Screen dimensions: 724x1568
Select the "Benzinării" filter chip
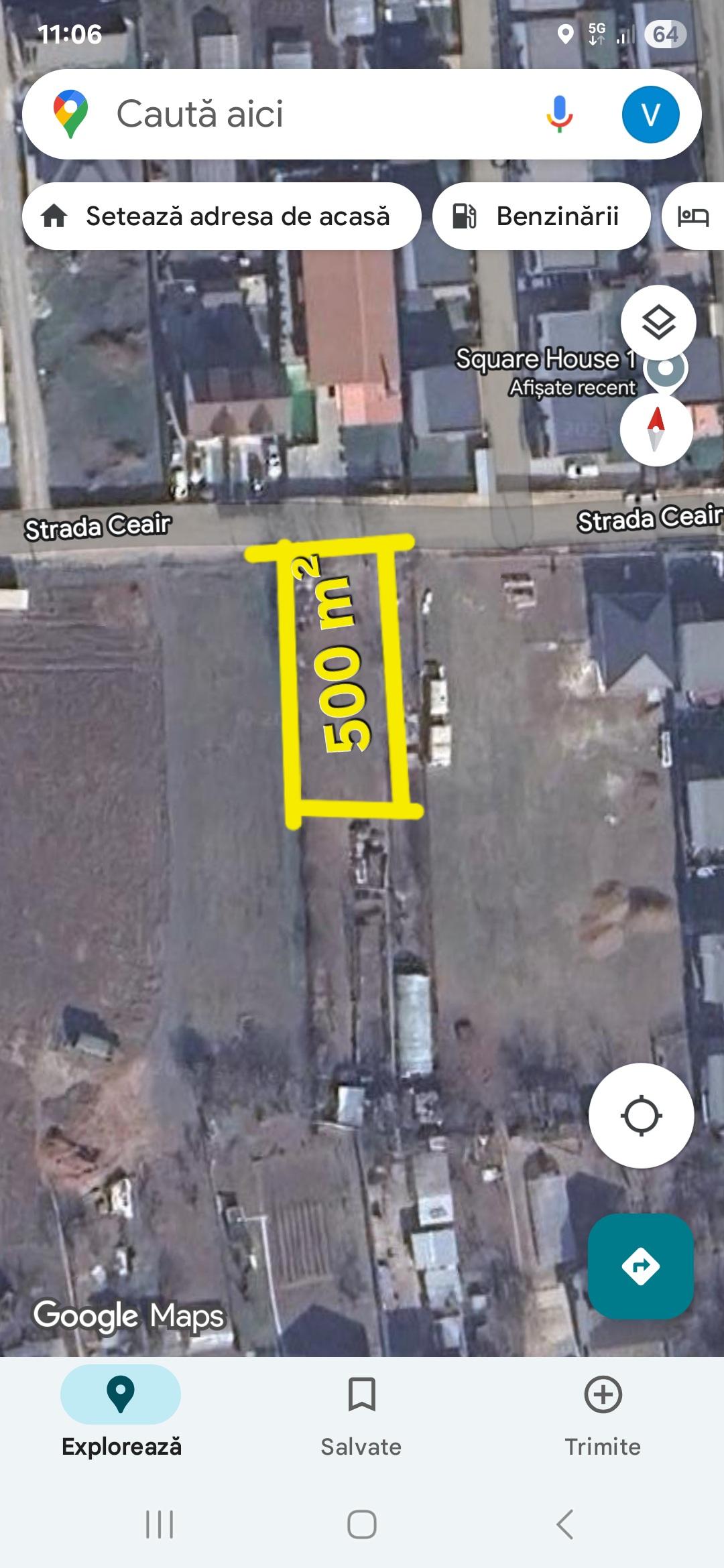tap(541, 216)
